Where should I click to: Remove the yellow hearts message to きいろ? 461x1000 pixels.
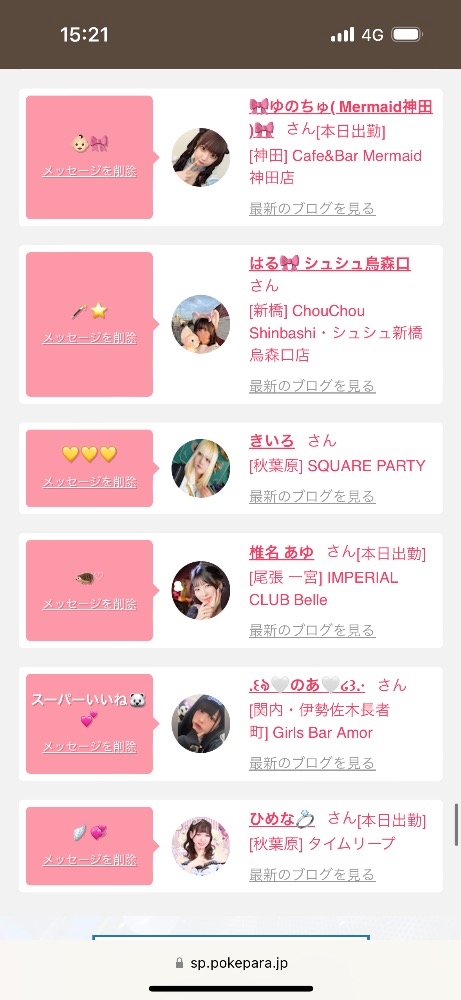89,482
